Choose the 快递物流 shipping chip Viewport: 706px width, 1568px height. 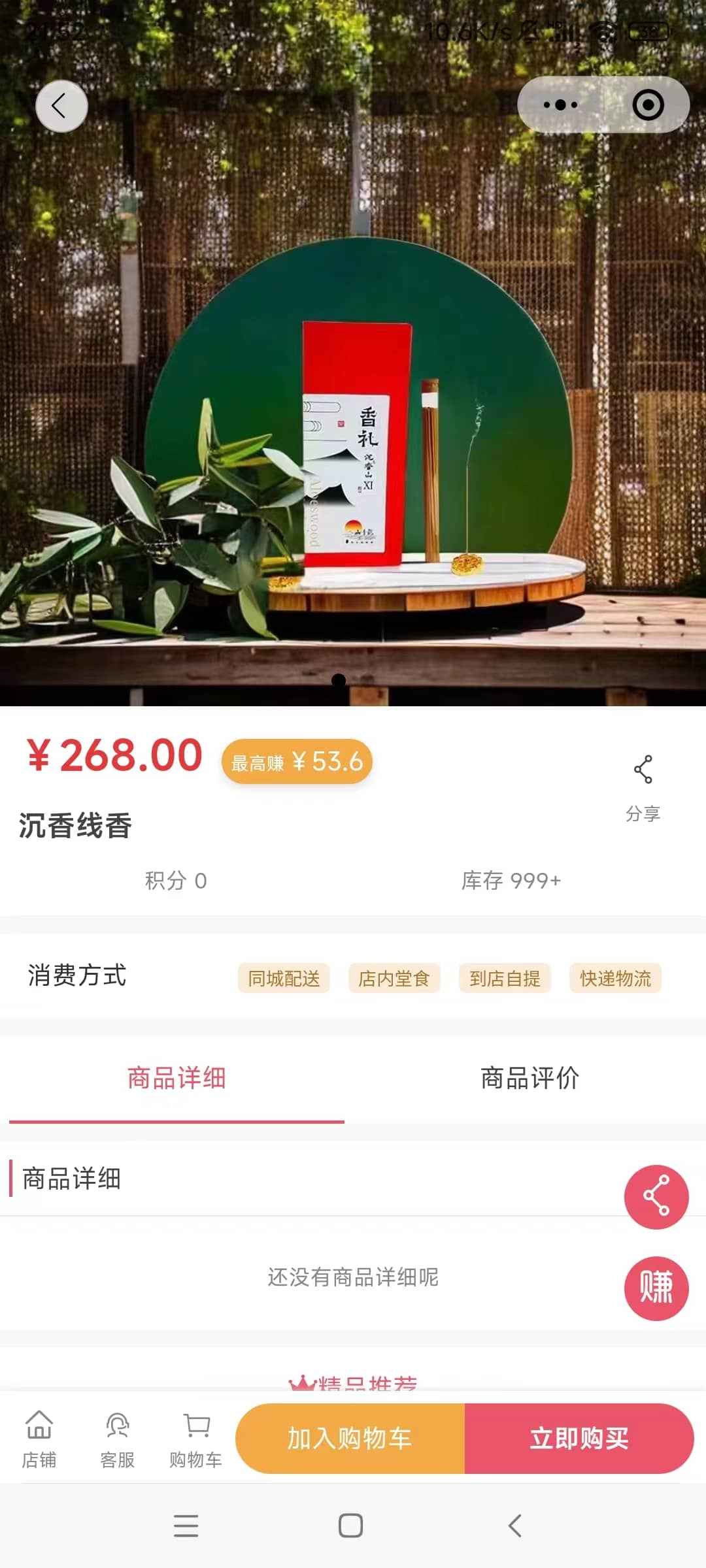pyautogui.click(x=615, y=978)
